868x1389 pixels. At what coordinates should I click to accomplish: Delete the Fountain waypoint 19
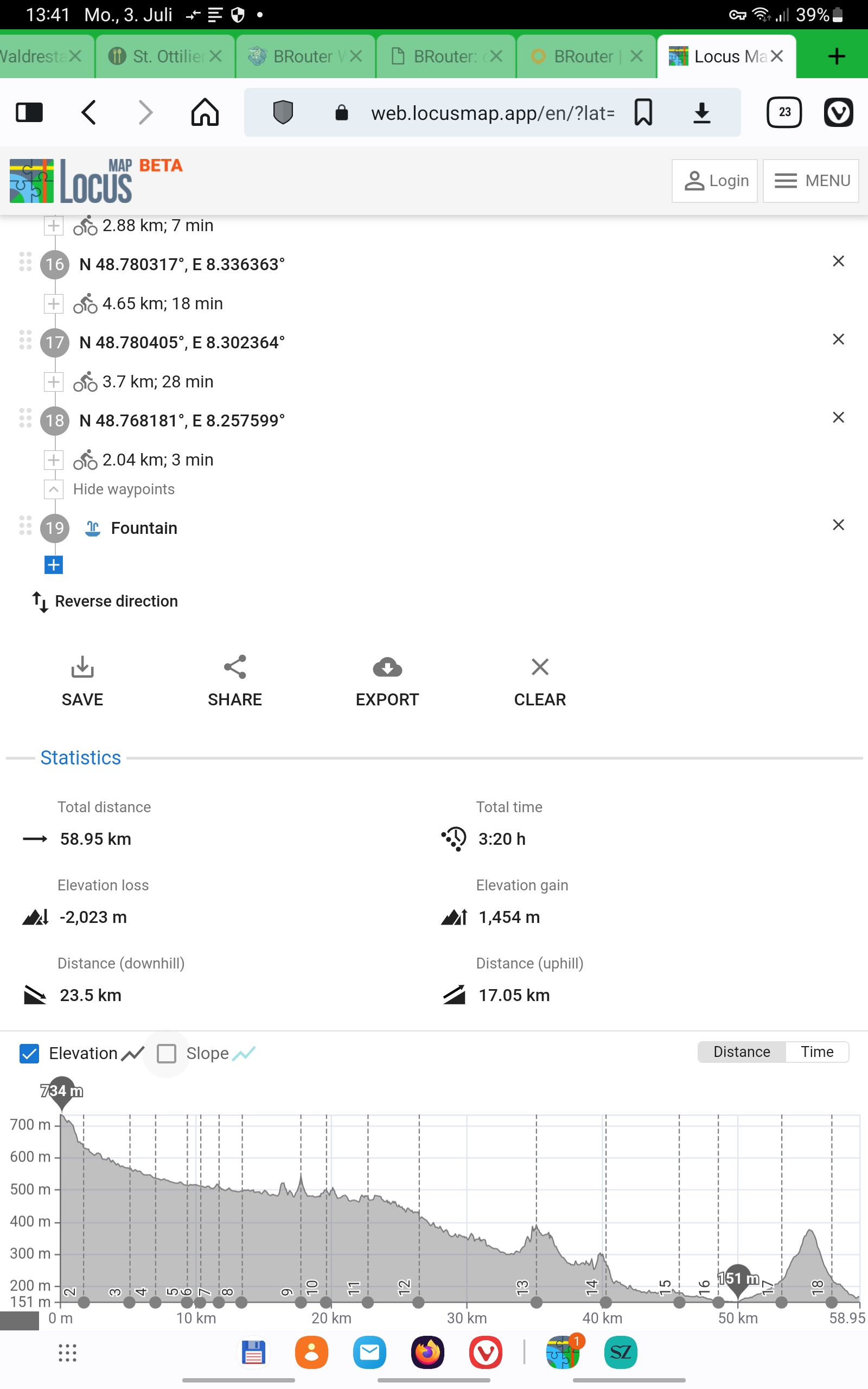[838, 525]
